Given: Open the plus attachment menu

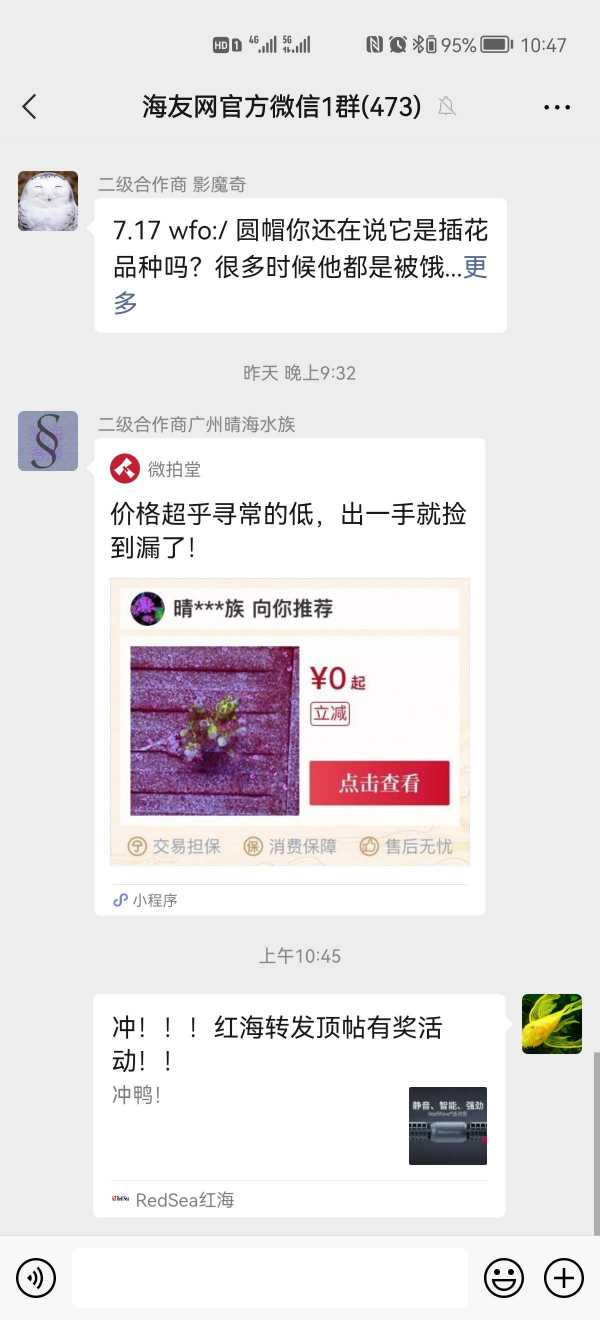Looking at the screenshot, I should point(564,1278).
